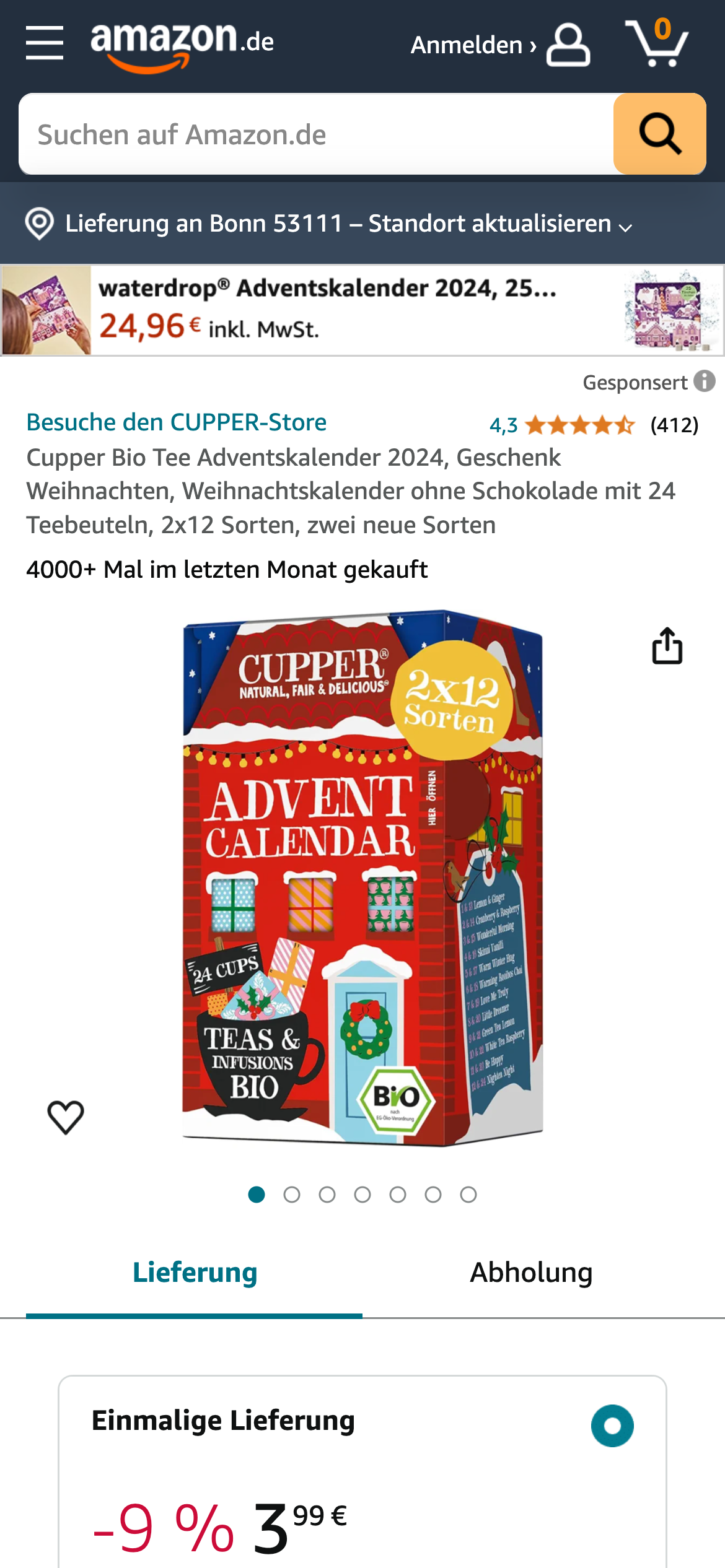Select the Einmalige Lieferung radio option
725x1568 pixels.
click(612, 1426)
